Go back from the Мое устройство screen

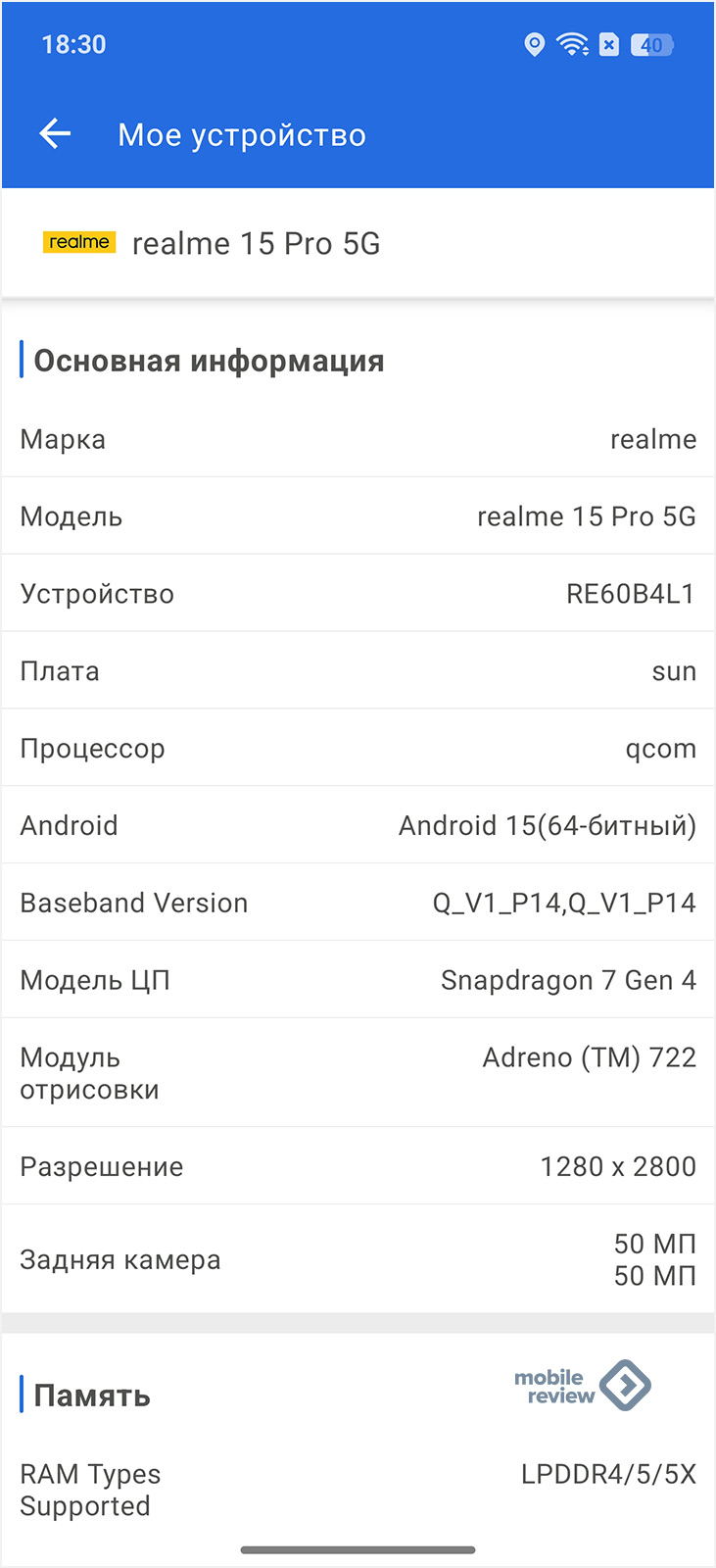click(x=55, y=134)
